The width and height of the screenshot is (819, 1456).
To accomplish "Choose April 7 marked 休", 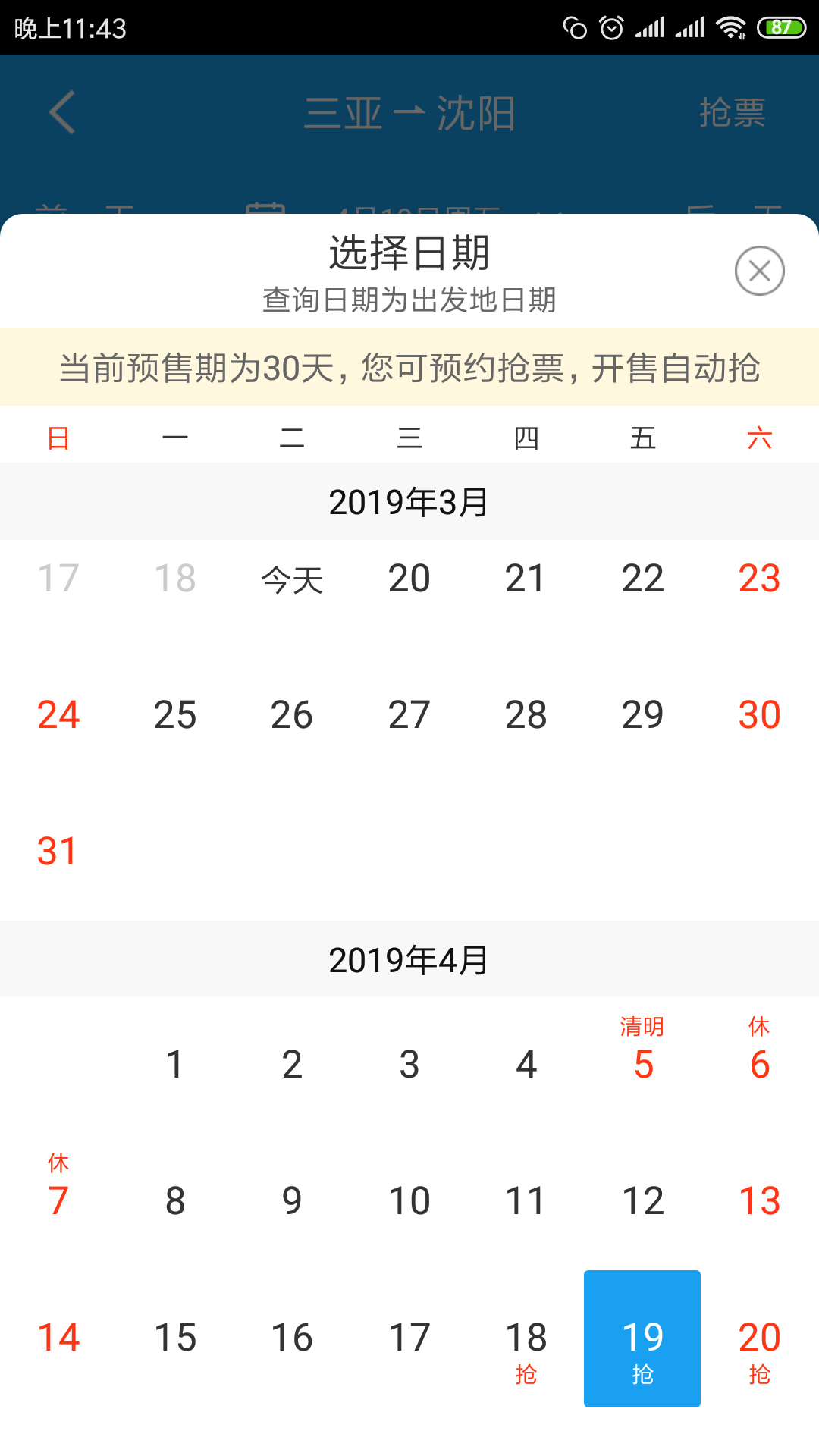I will pyautogui.click(x=58, y=1188).
